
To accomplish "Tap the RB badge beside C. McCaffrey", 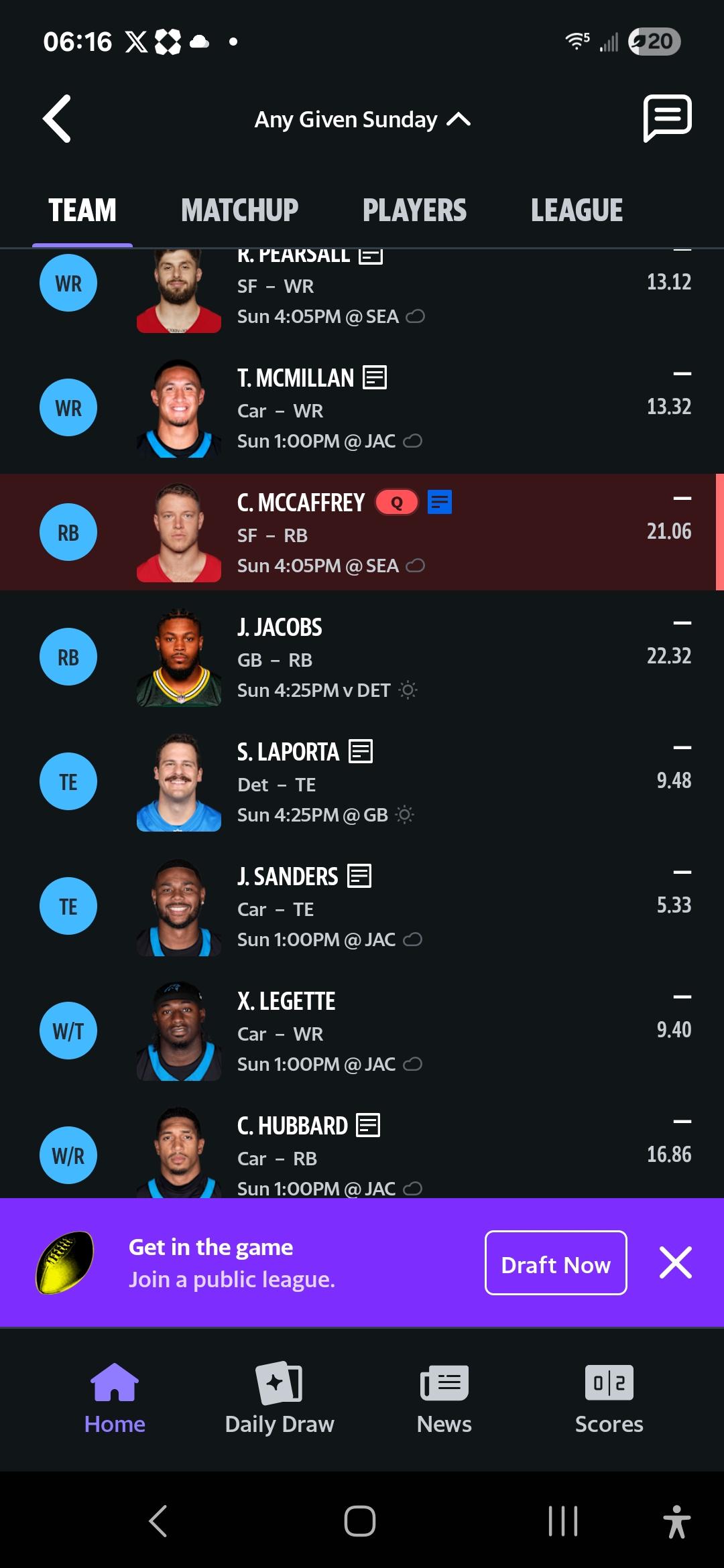I will click(68, 532).
